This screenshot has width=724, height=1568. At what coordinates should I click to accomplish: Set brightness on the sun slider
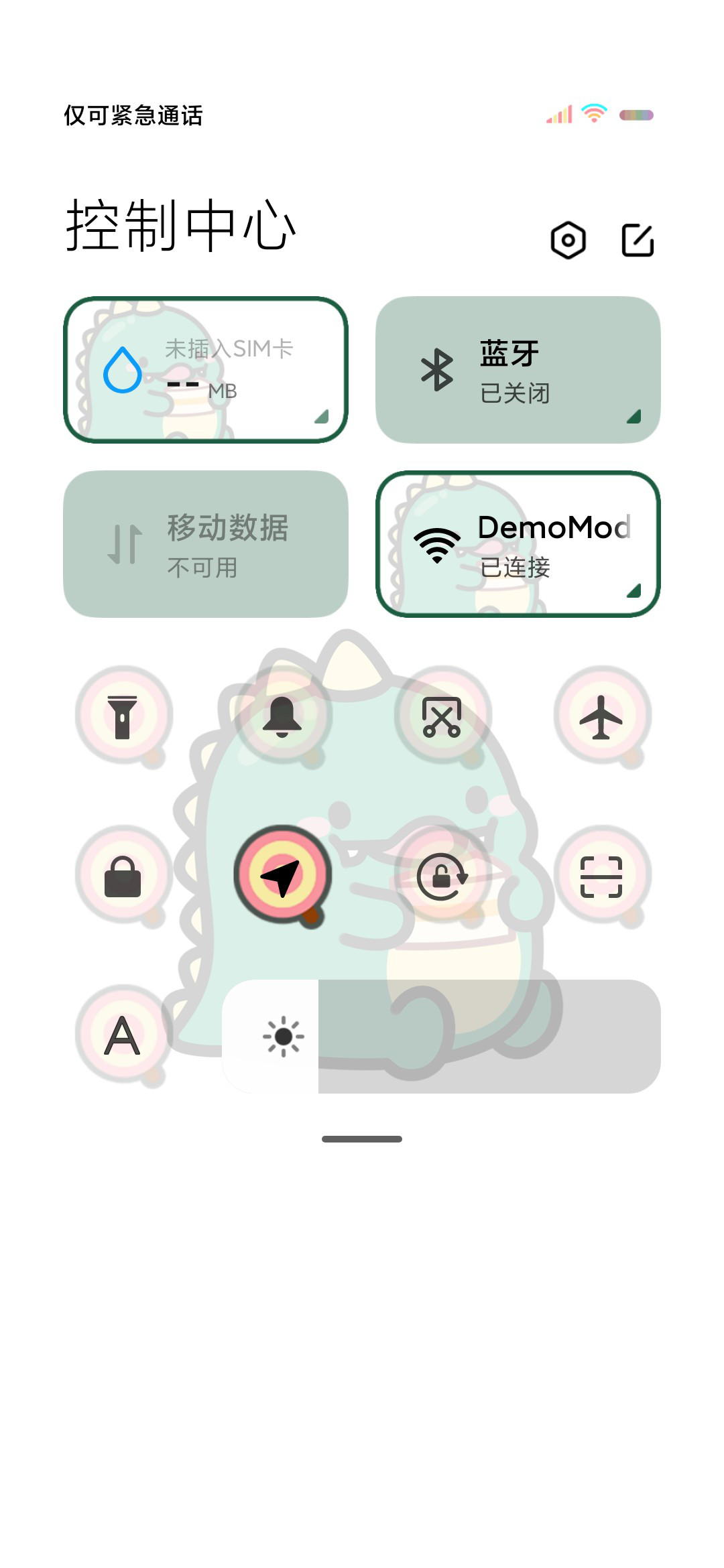point(442,1037)
